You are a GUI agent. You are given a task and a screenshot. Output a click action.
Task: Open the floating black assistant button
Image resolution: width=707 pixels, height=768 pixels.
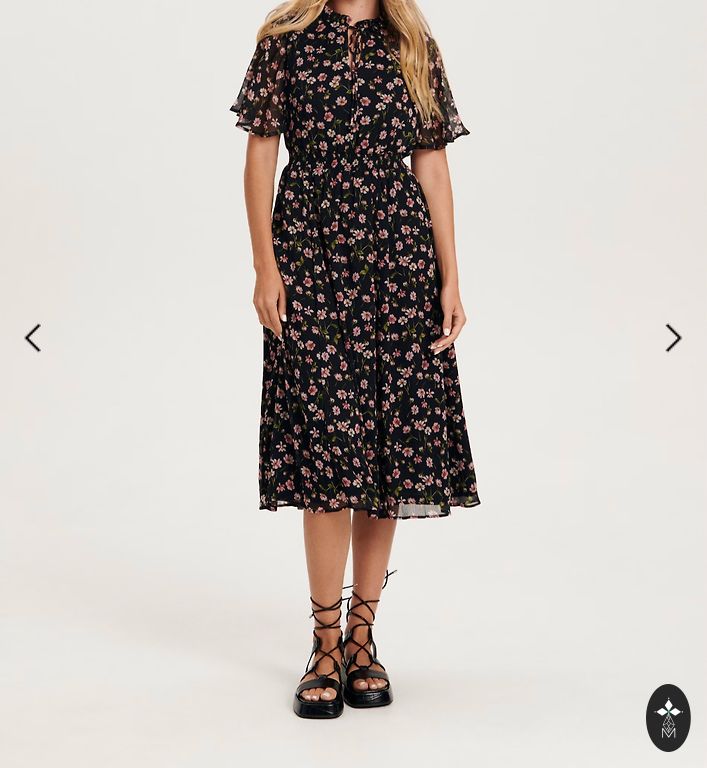click(x=668, y=717)
